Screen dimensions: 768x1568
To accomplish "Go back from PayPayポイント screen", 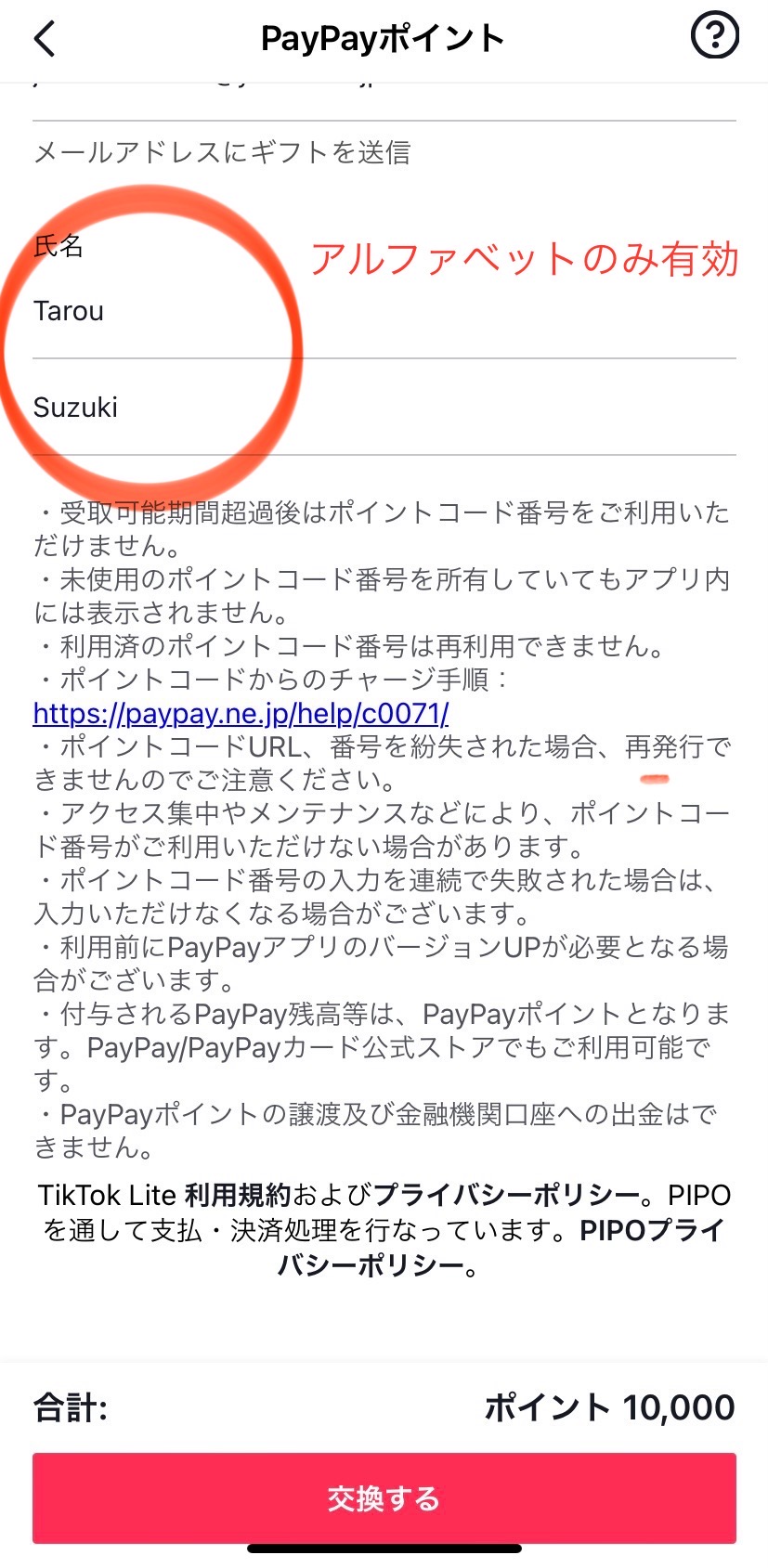I will pyautogui.click(x=44, y=39).
